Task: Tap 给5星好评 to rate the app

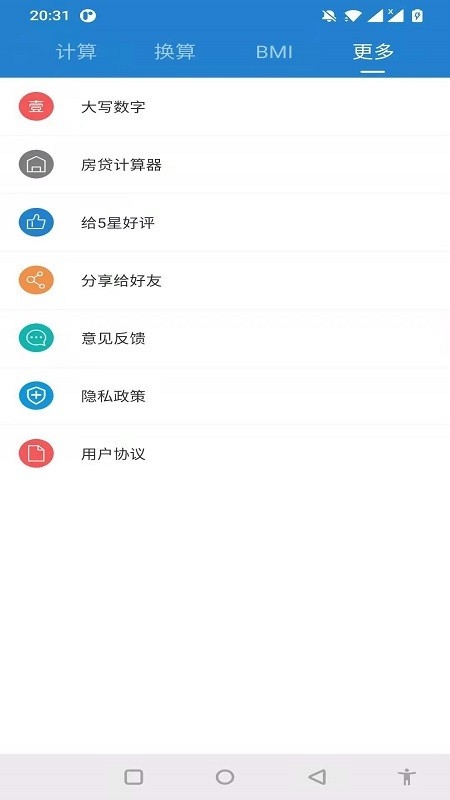Action: point(225,222)
